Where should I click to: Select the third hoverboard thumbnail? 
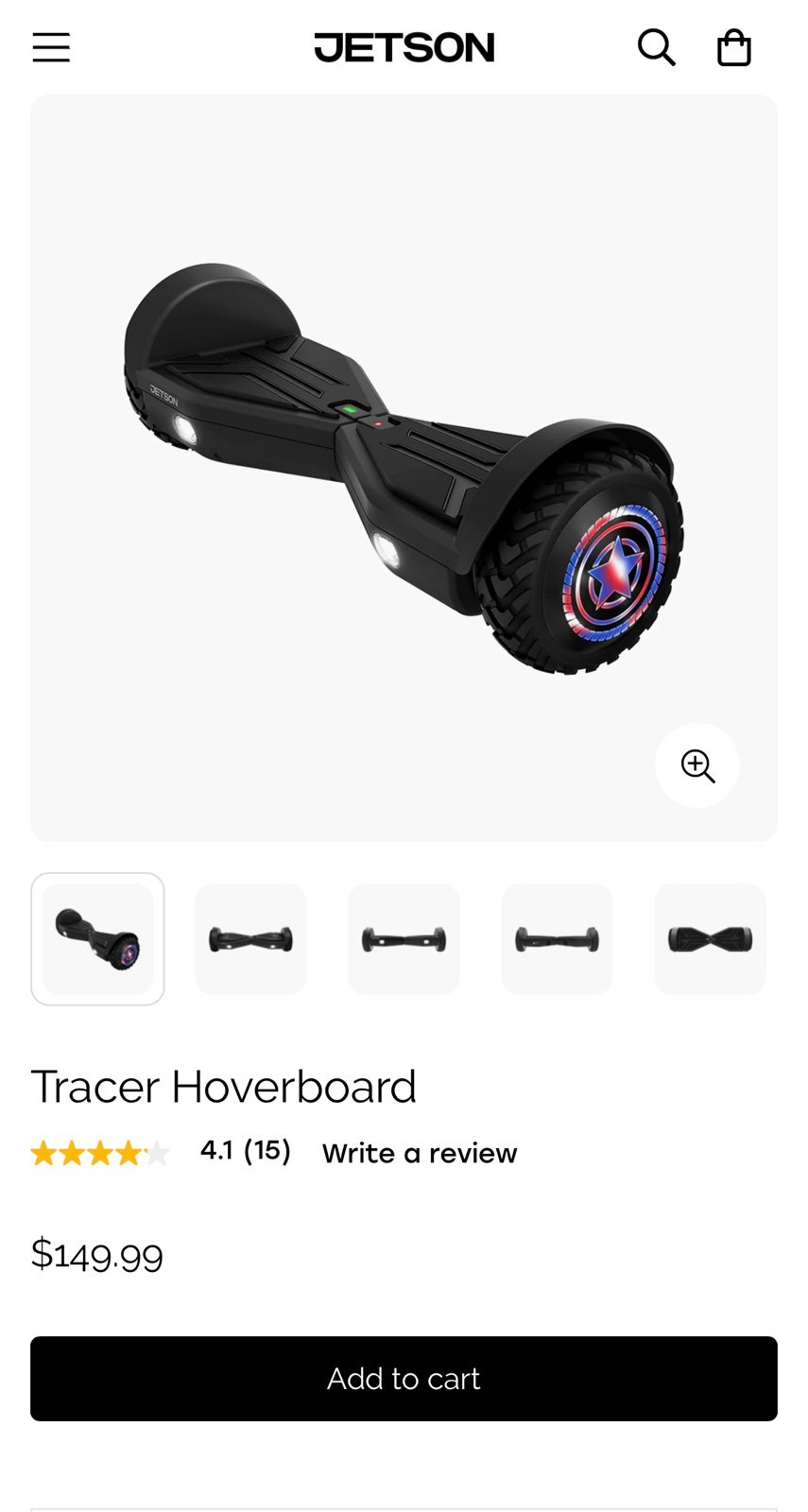[x=404, y=938]
